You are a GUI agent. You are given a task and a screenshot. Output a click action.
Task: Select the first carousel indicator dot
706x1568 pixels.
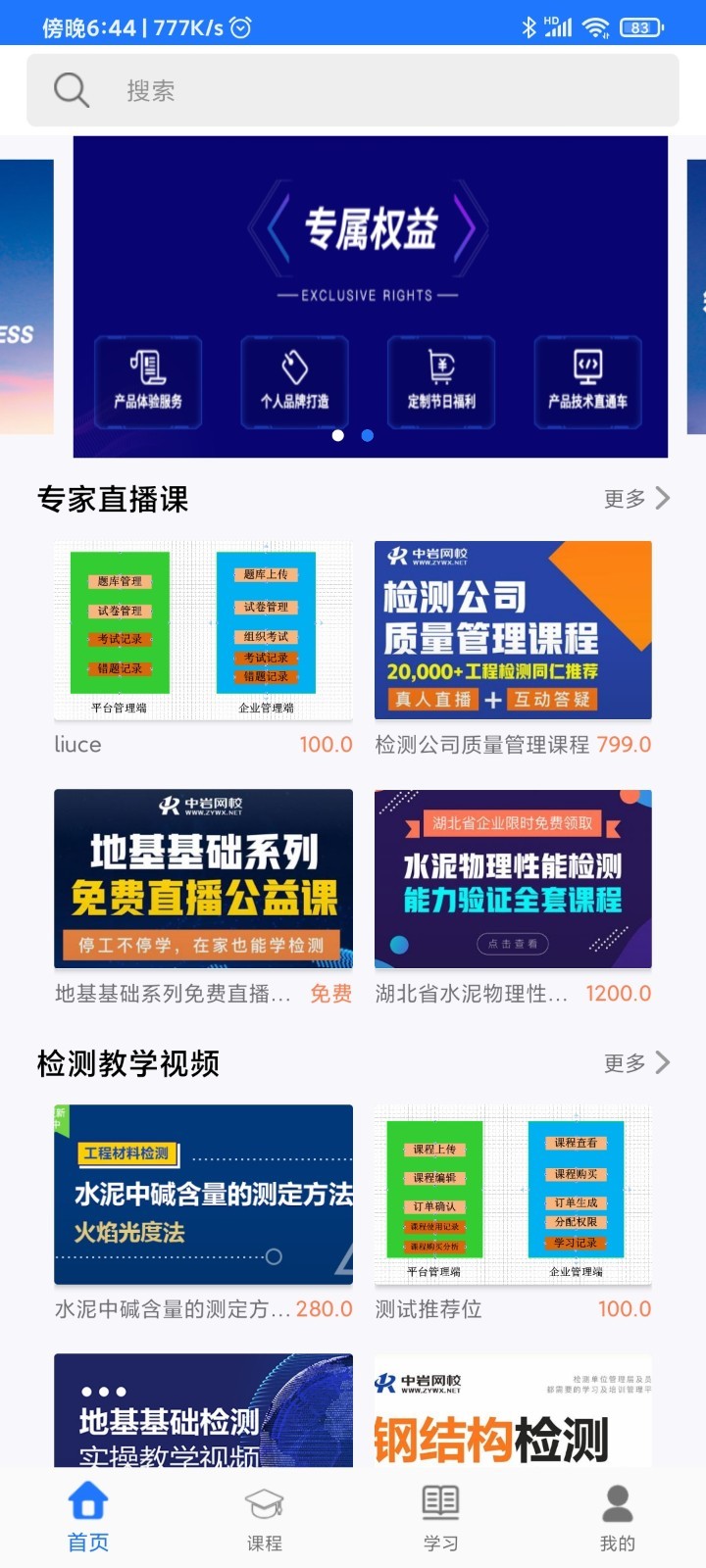[336, 434]
